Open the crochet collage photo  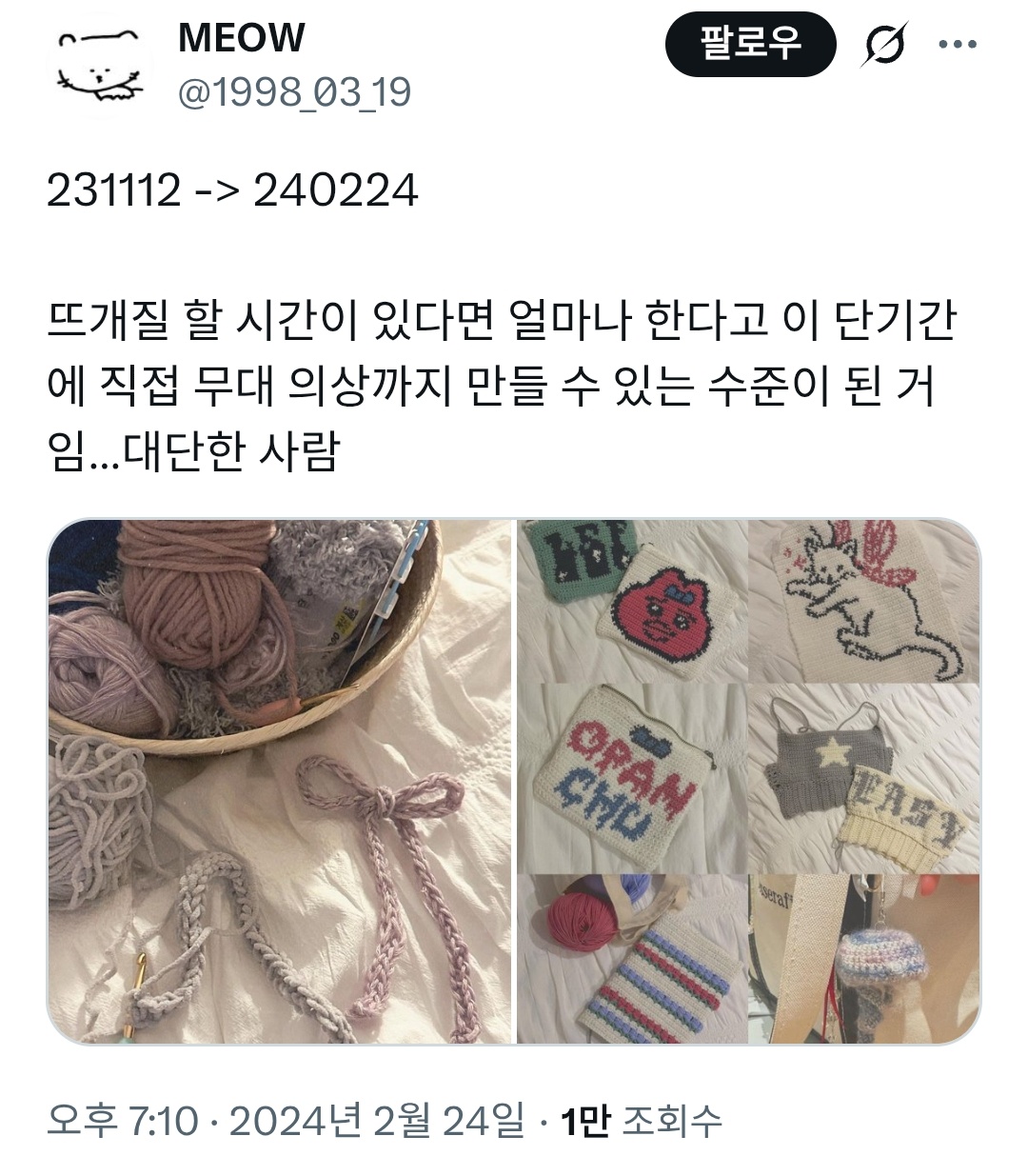coord(748,781)
